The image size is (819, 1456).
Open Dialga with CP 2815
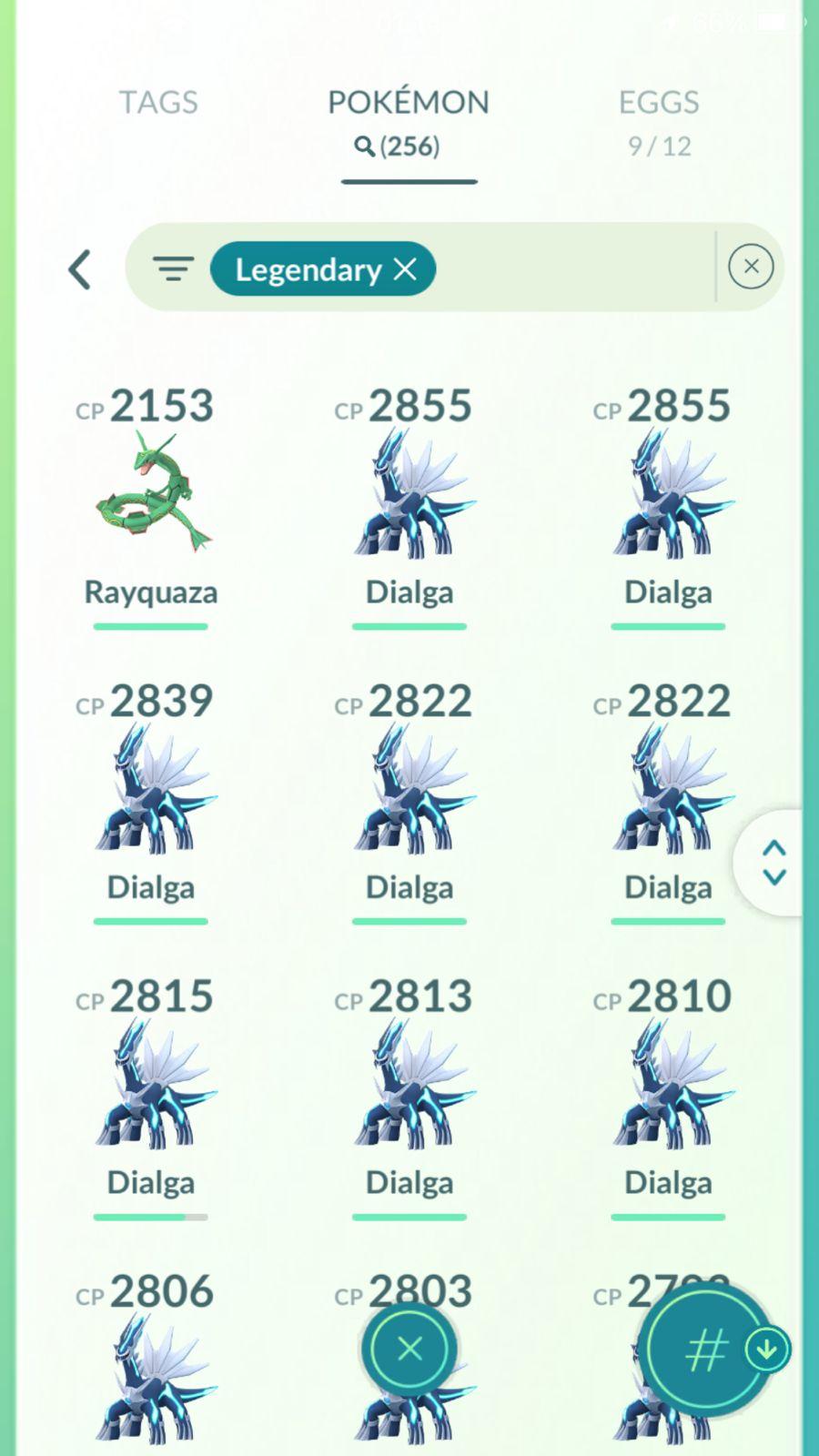pos(151,1085)
